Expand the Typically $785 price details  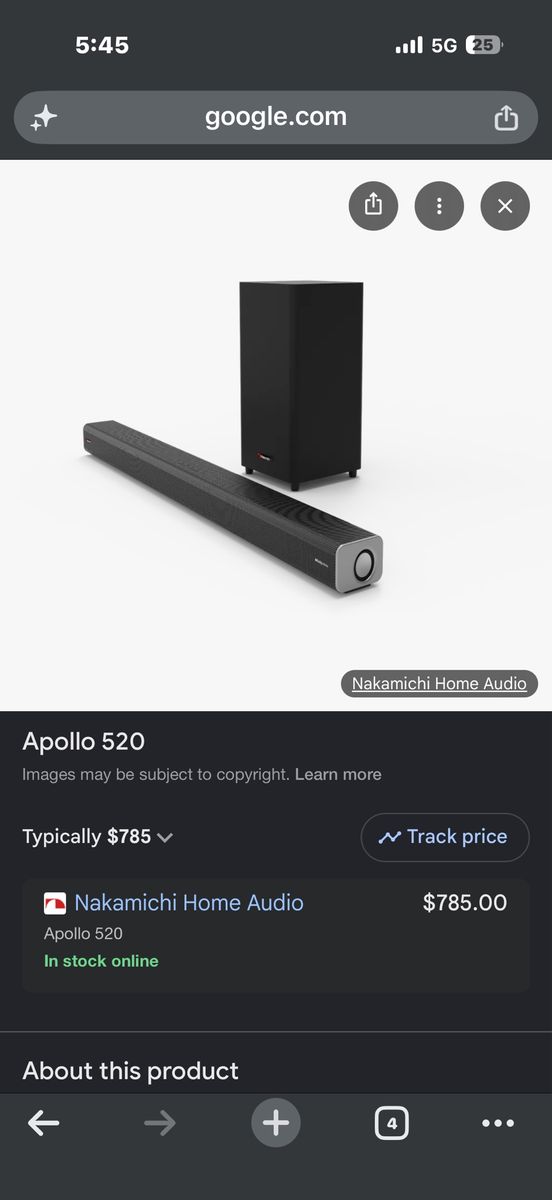click(98, 837)
